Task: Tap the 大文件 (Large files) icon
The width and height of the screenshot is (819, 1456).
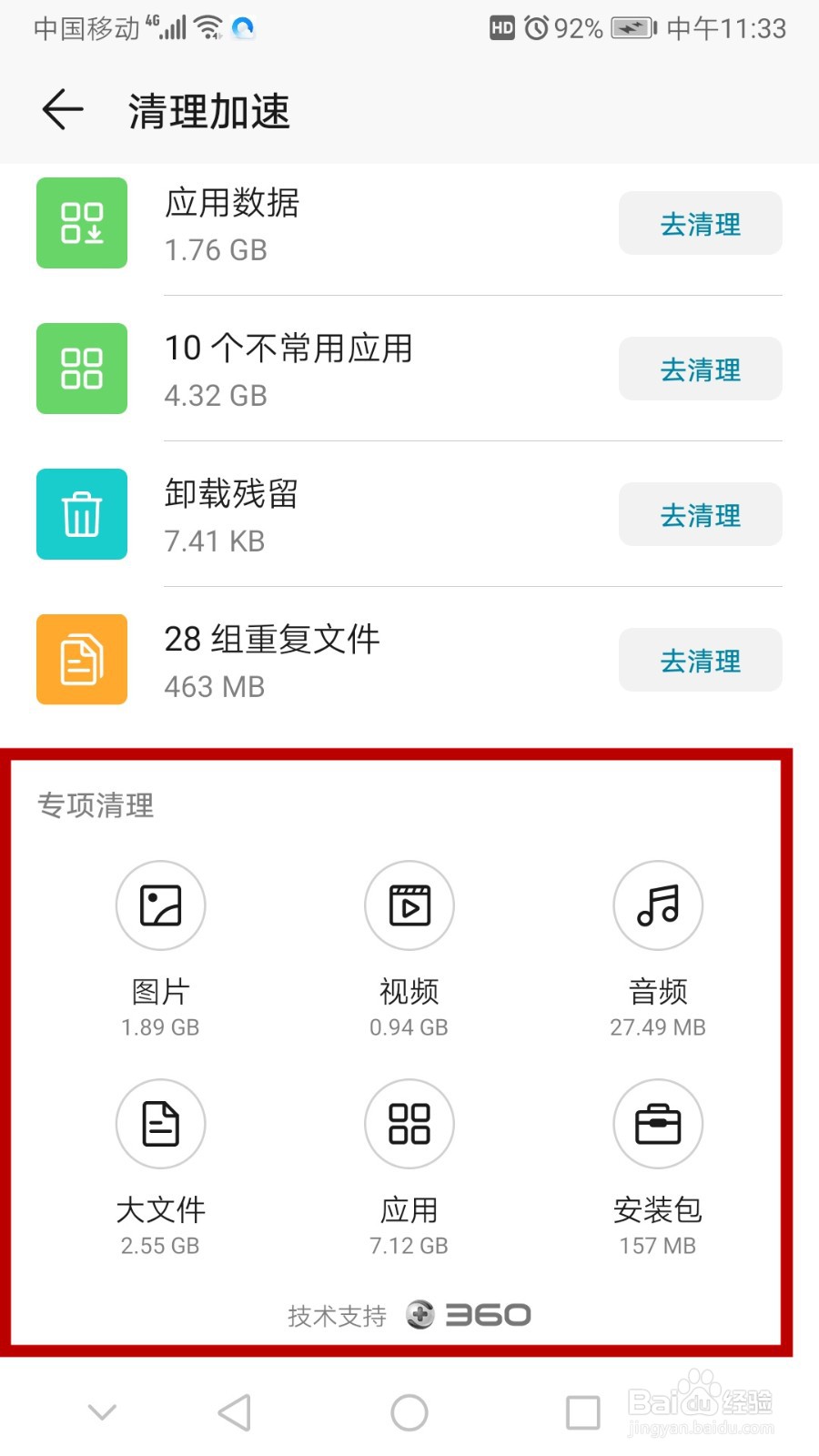Action: (x=160, y=1124)
